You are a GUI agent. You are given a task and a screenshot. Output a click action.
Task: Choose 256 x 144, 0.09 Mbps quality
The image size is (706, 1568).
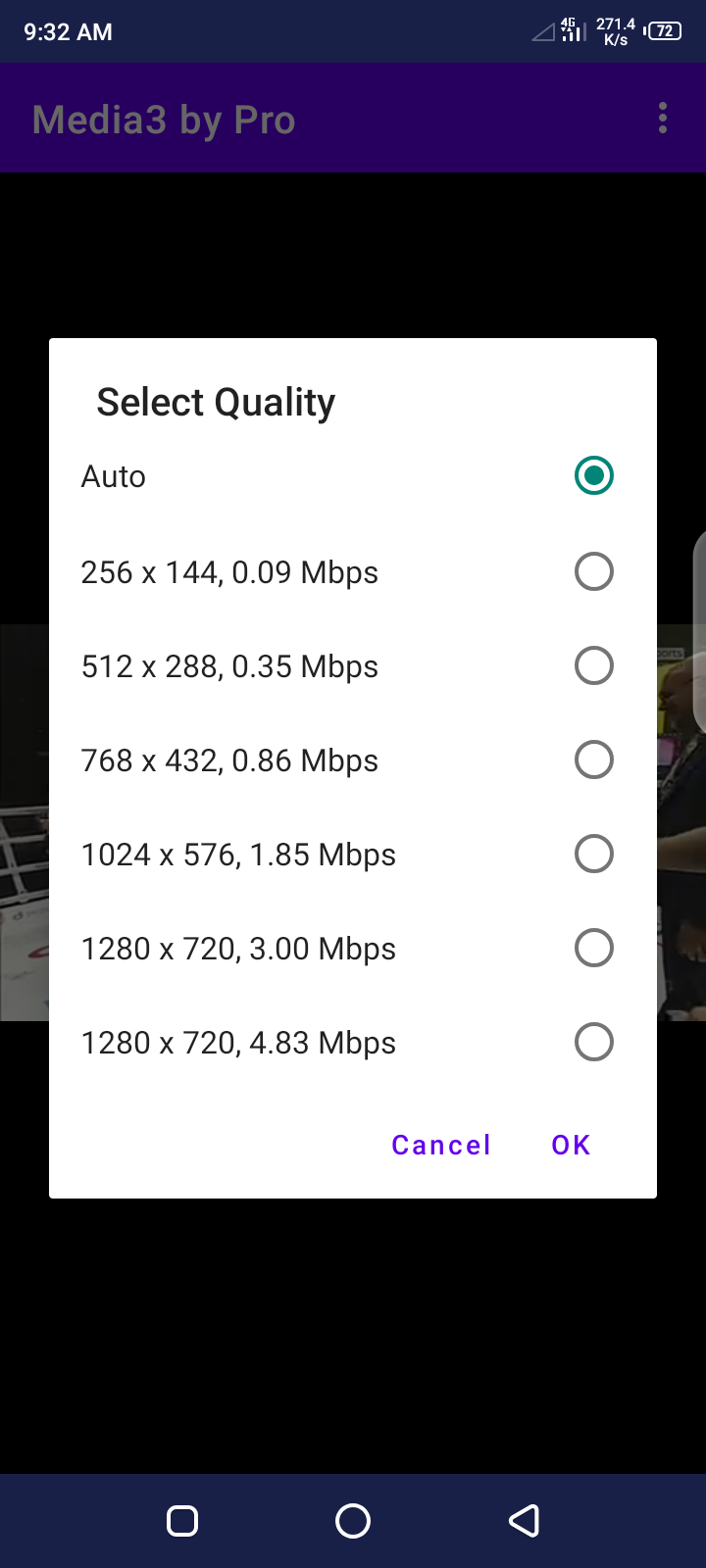(x=353, y=571)
